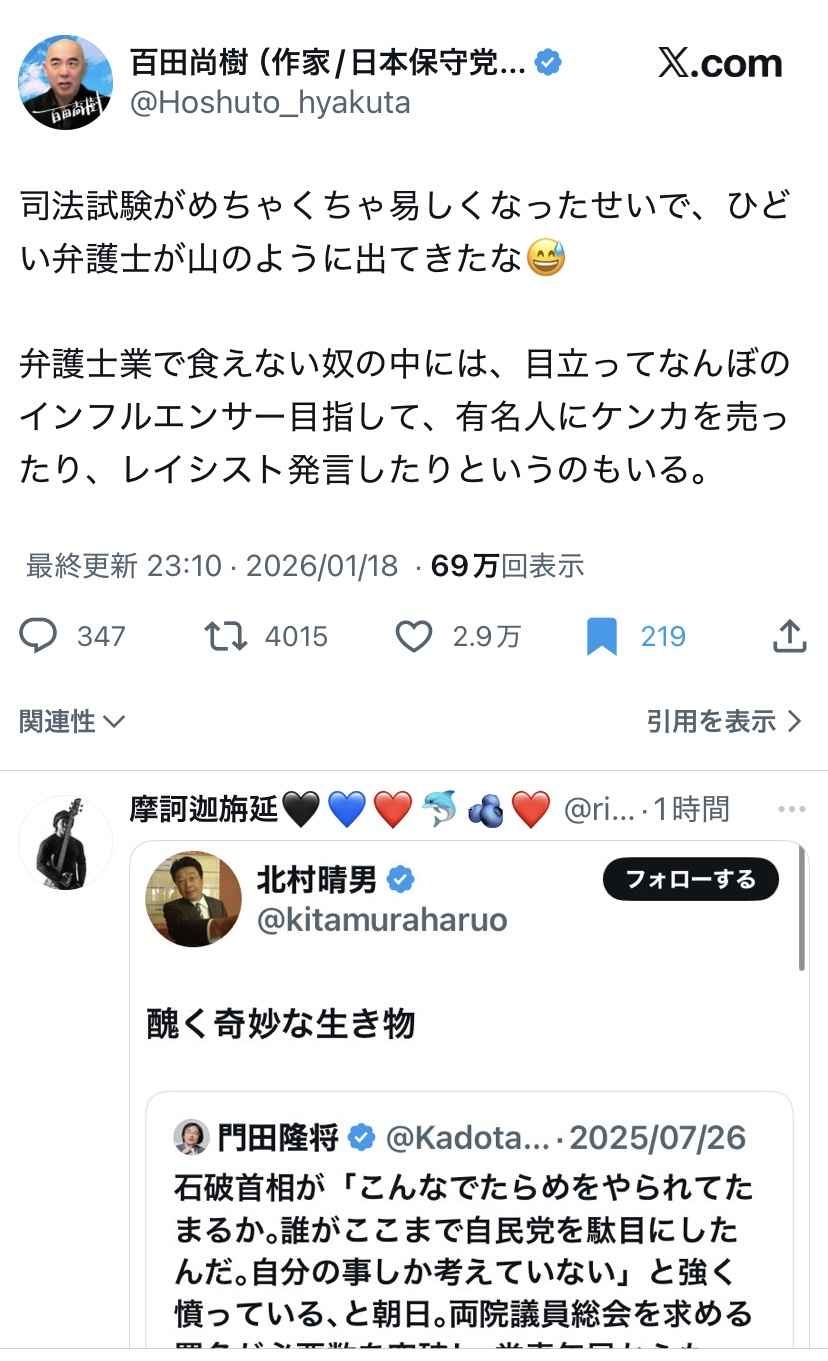Like 百田尚樹's post
The width and height of the screenshot is (828, 1361).
(414, 636)
